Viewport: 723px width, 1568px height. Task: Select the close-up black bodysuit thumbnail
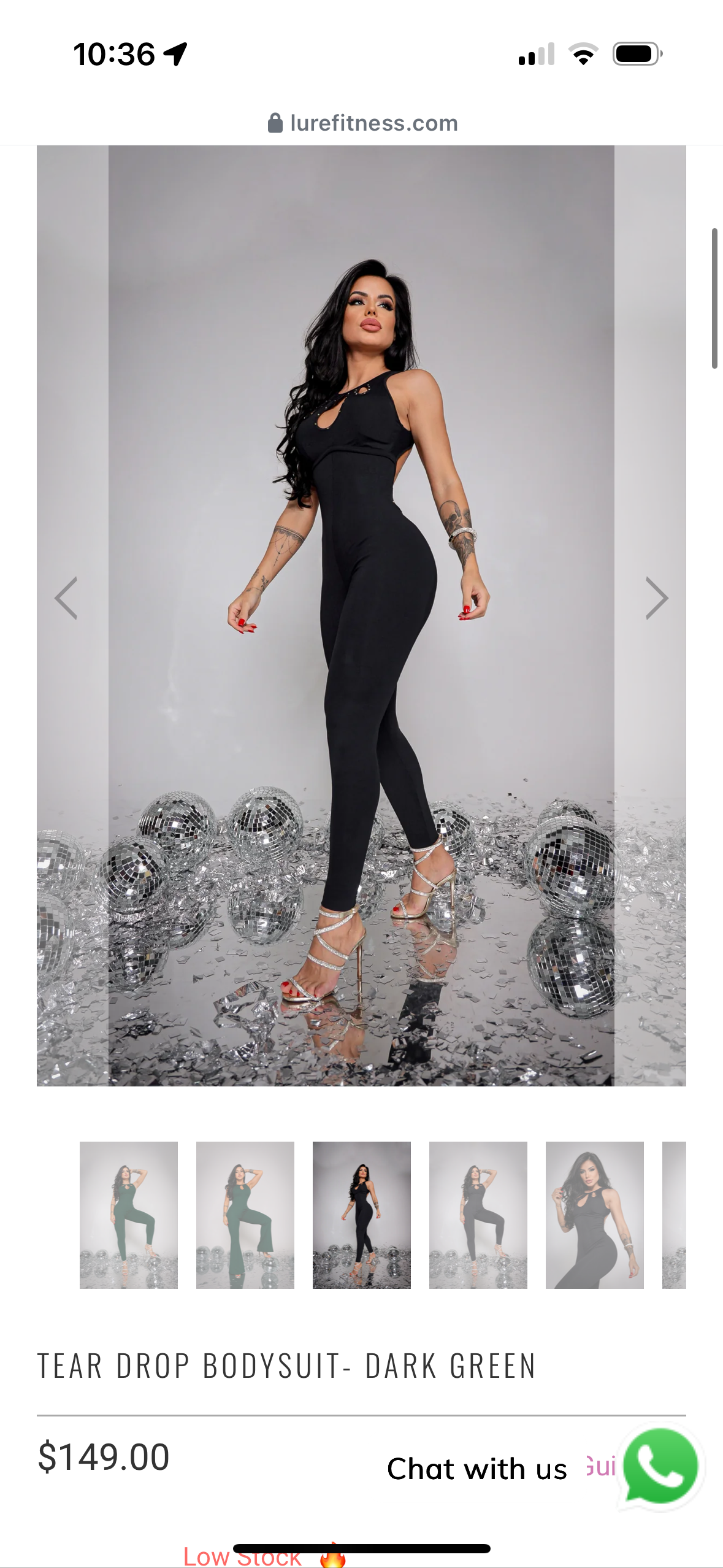595,1215
